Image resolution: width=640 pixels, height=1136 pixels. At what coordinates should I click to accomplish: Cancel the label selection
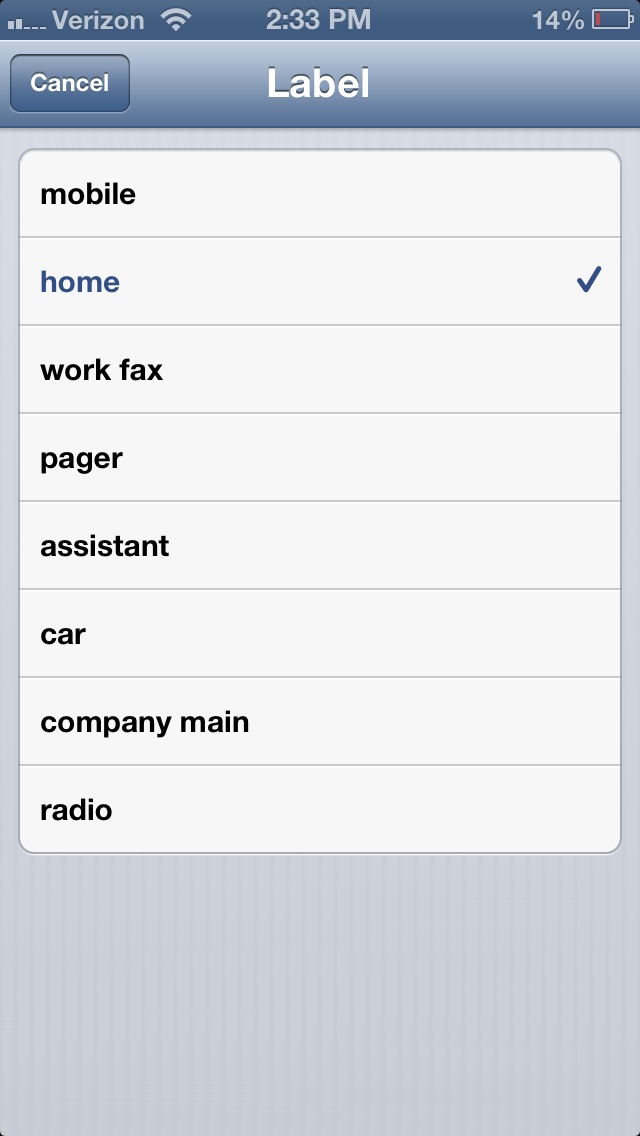70,83
